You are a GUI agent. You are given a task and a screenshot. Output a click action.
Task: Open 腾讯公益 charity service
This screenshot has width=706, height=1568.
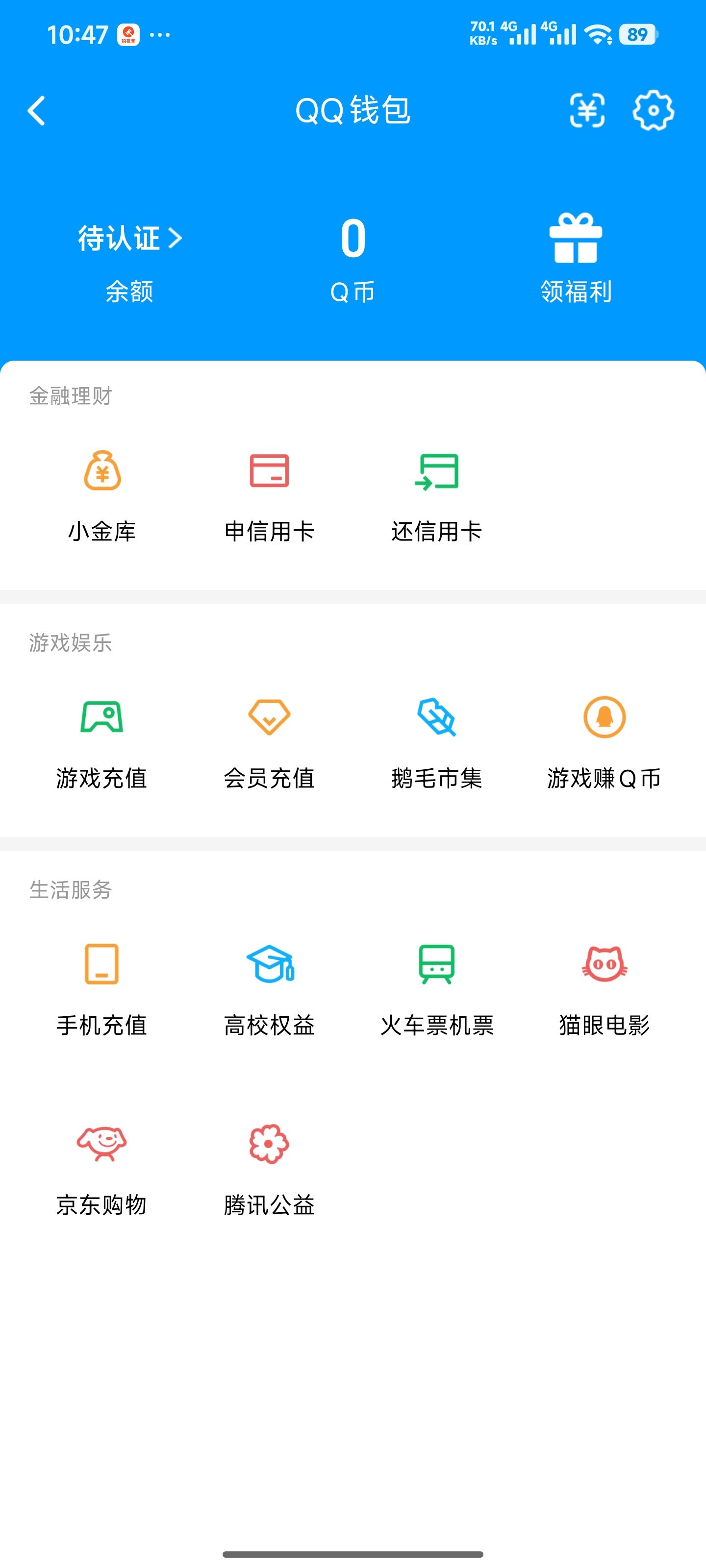click(270, 1163)
